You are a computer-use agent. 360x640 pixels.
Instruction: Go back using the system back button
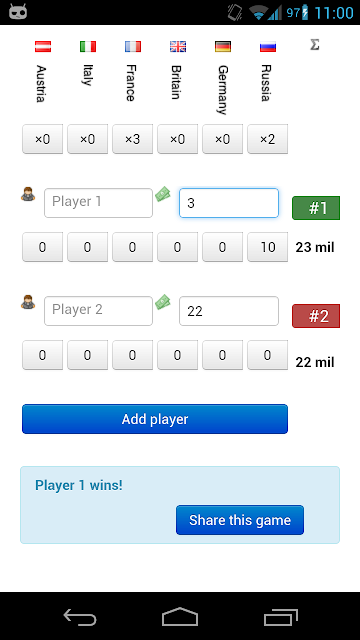pos(80,617)
